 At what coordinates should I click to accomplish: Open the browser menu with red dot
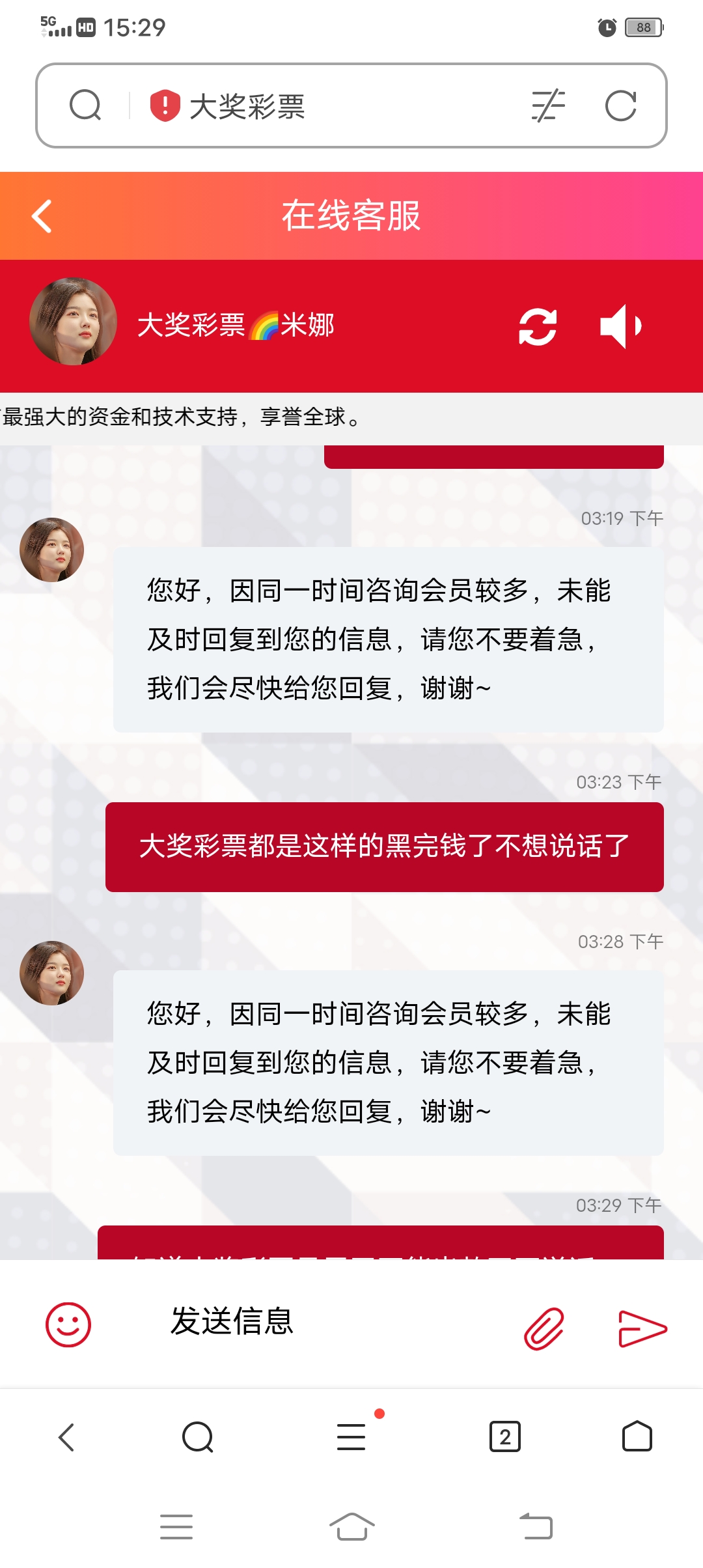[351, 1436]
